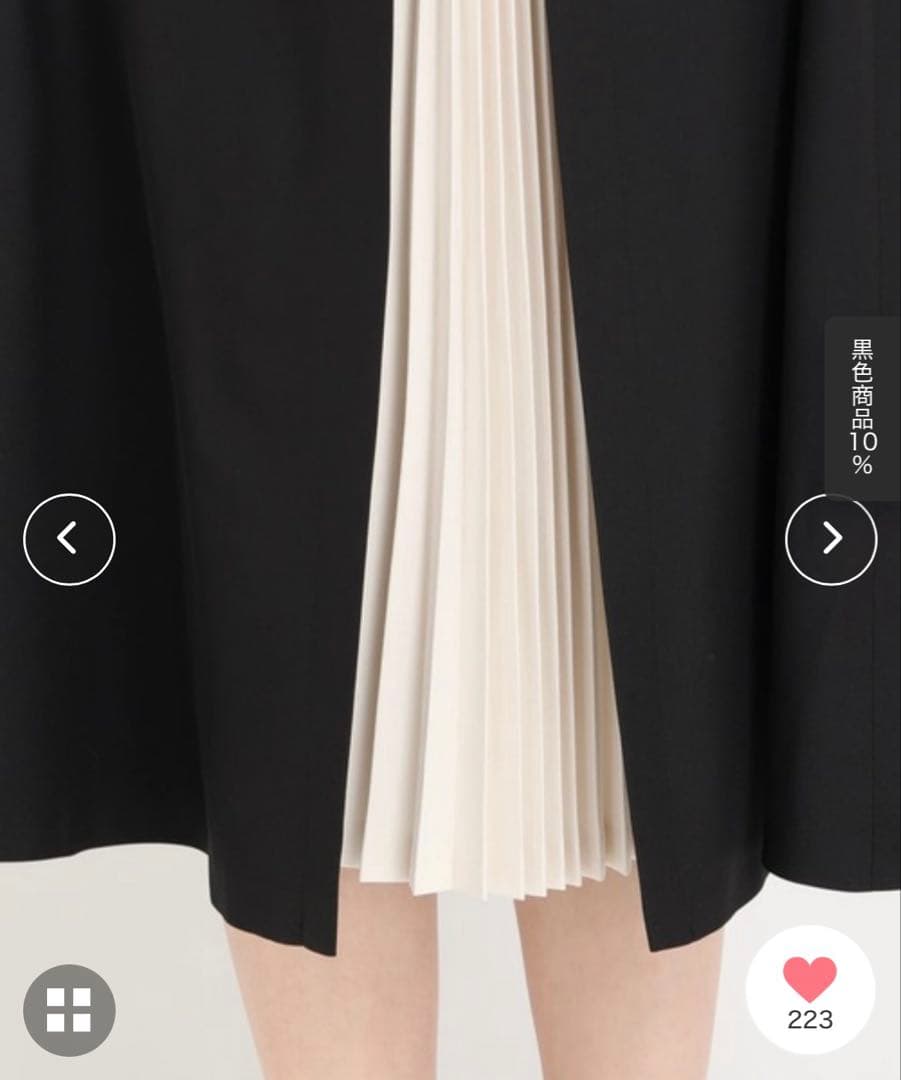Go to the next product image
This screenshot has width=901, height=1080.
click(831, 539)
